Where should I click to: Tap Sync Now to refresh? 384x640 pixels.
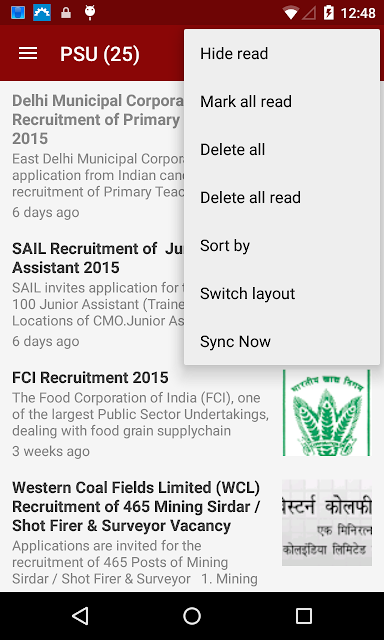click(282, 342)
